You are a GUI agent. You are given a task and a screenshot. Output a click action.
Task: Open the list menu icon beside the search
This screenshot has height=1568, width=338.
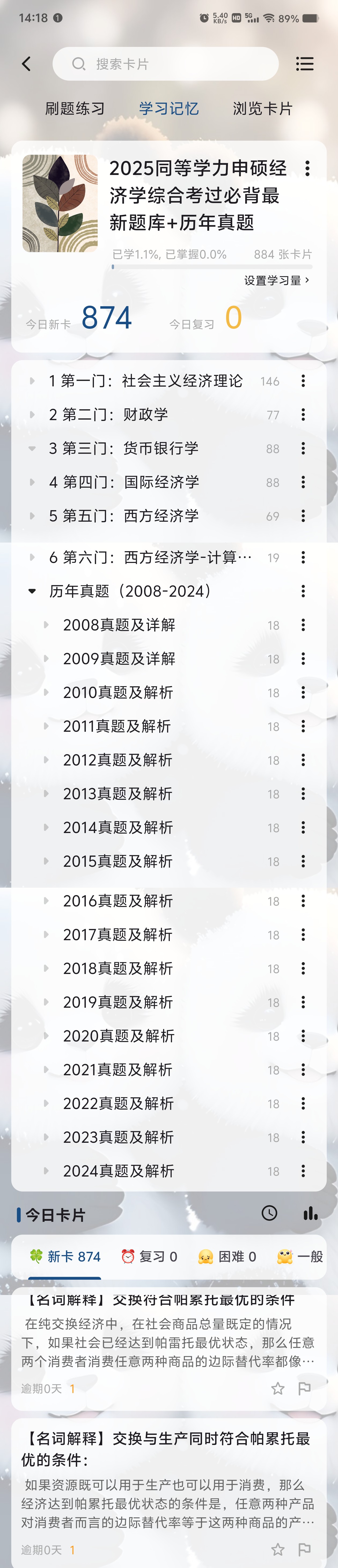304,64
